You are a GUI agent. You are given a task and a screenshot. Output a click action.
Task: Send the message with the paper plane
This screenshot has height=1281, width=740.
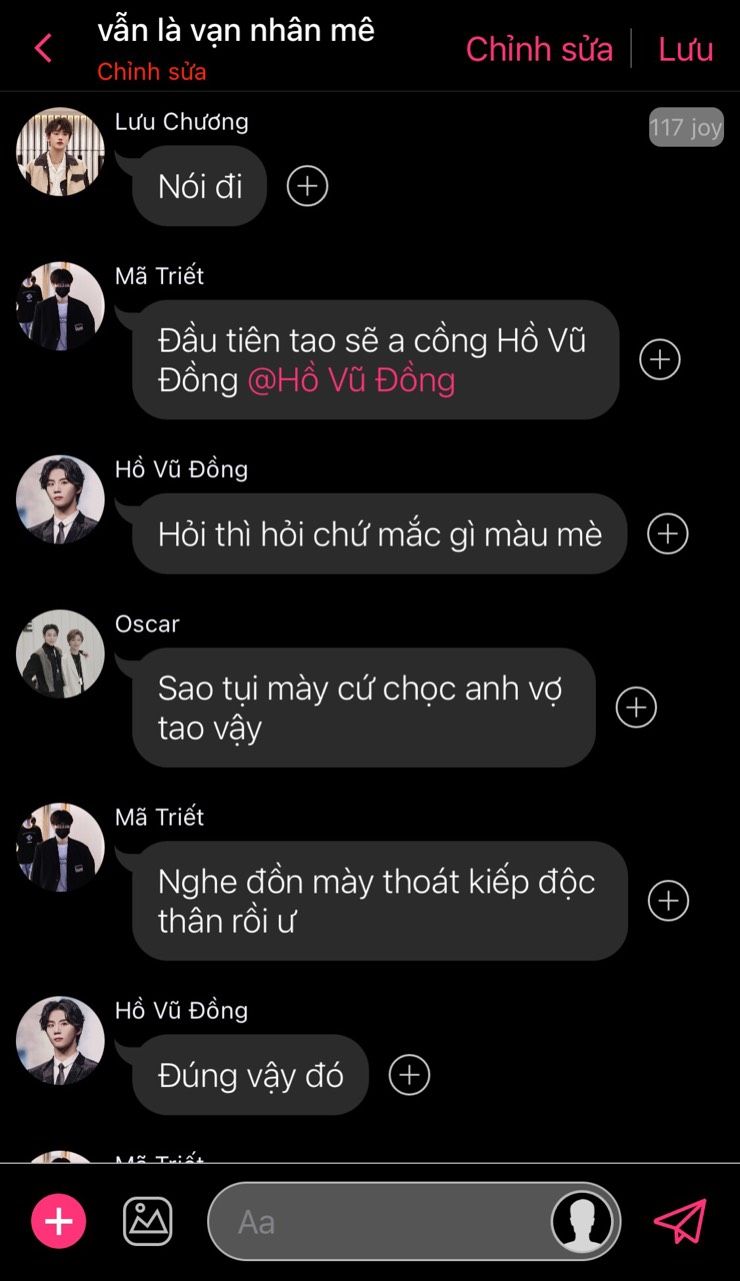click(680, 1221)
